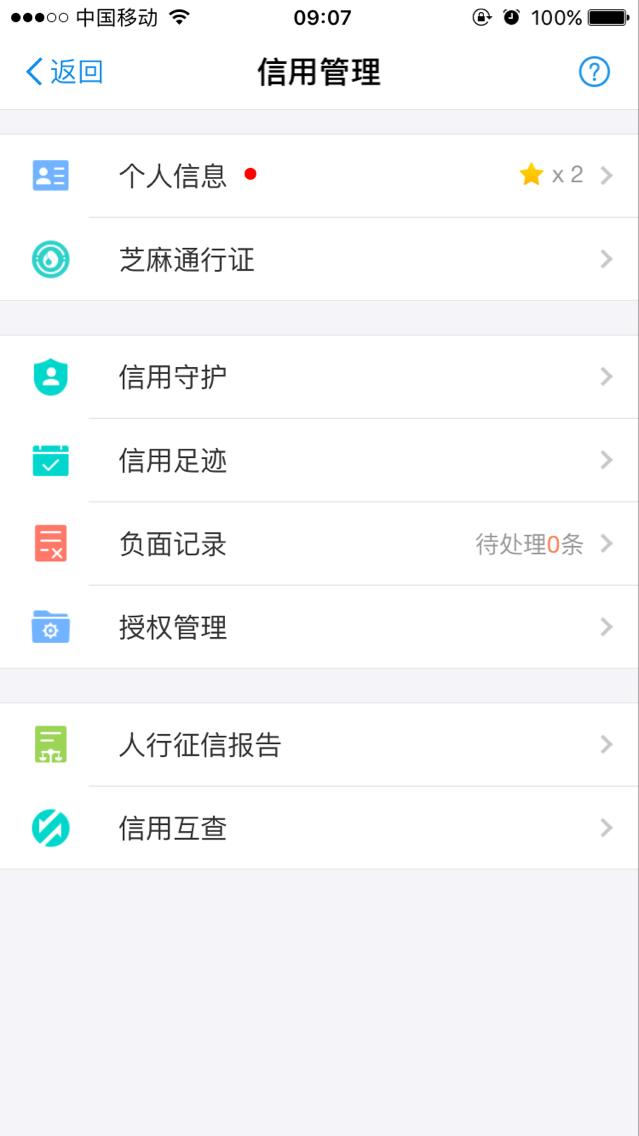Viewport: 639px width, 1136px height.
Task: View 信用足迹 history
Action: pos(320,460)
